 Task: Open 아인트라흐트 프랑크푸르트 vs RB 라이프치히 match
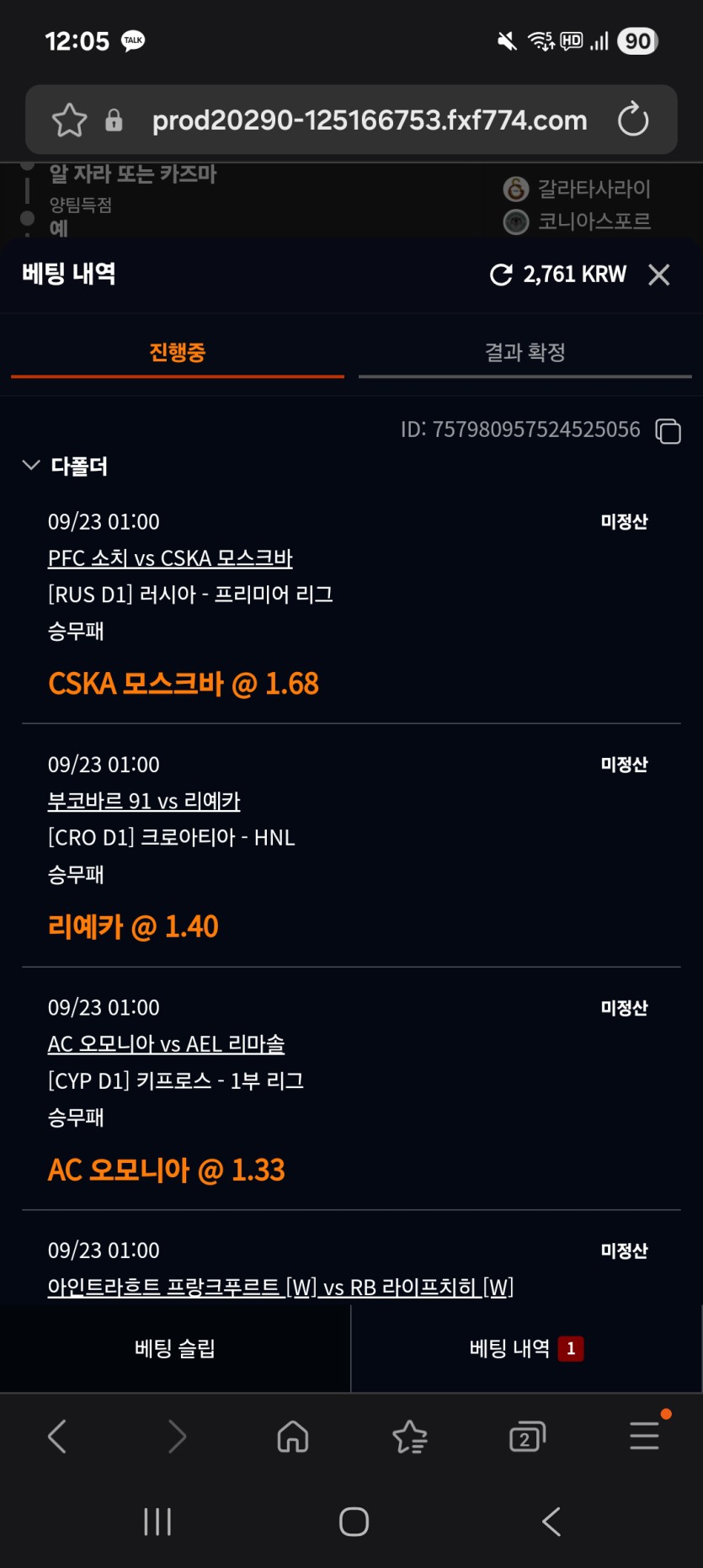(x=280, y=1287)
